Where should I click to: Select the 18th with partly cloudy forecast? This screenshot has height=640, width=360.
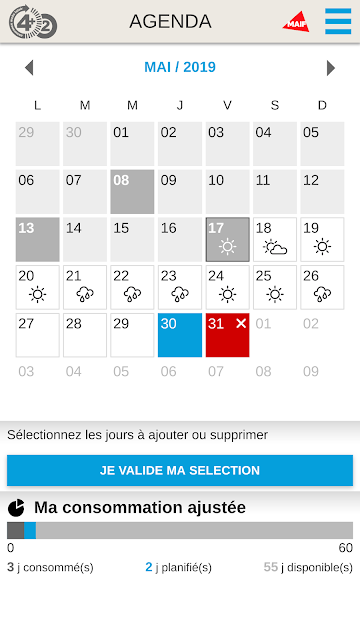275,240
